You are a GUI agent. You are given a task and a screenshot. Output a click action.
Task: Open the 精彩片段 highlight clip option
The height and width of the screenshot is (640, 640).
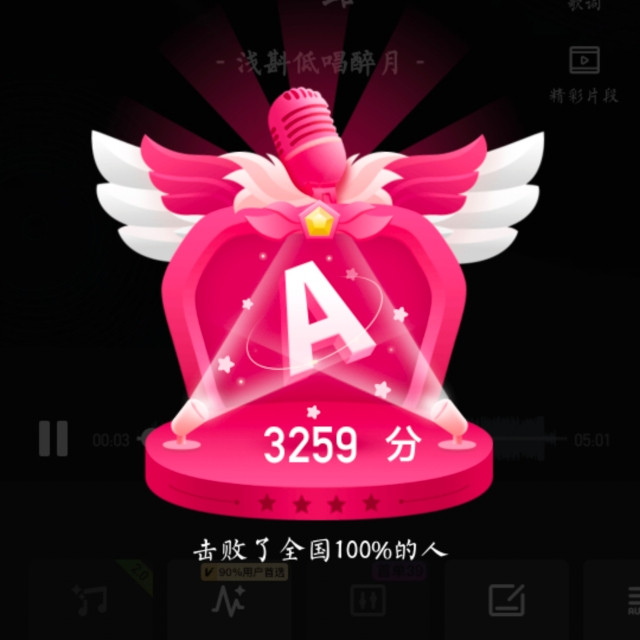[x=584, y=74]
